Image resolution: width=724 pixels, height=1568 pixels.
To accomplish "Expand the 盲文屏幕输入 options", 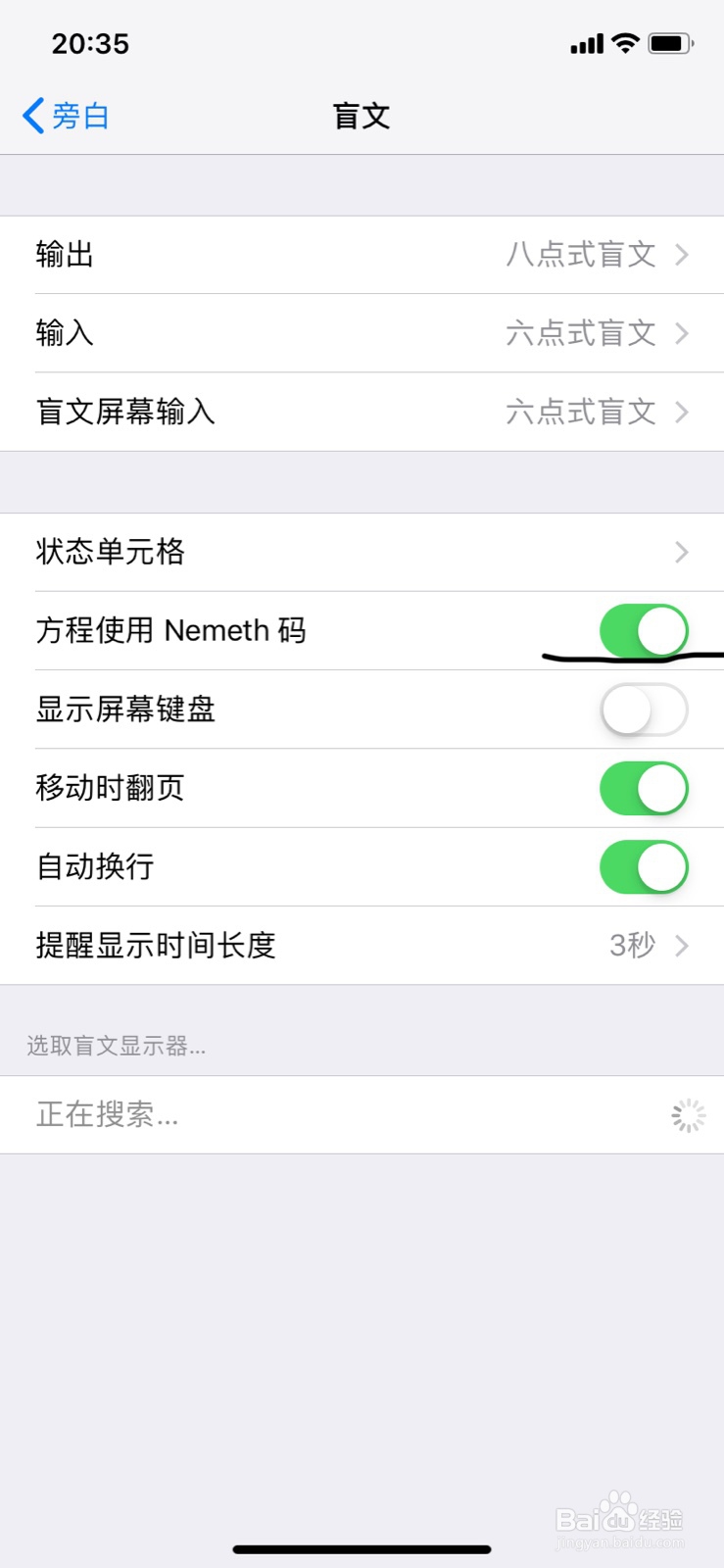I will tap(362, 412).
